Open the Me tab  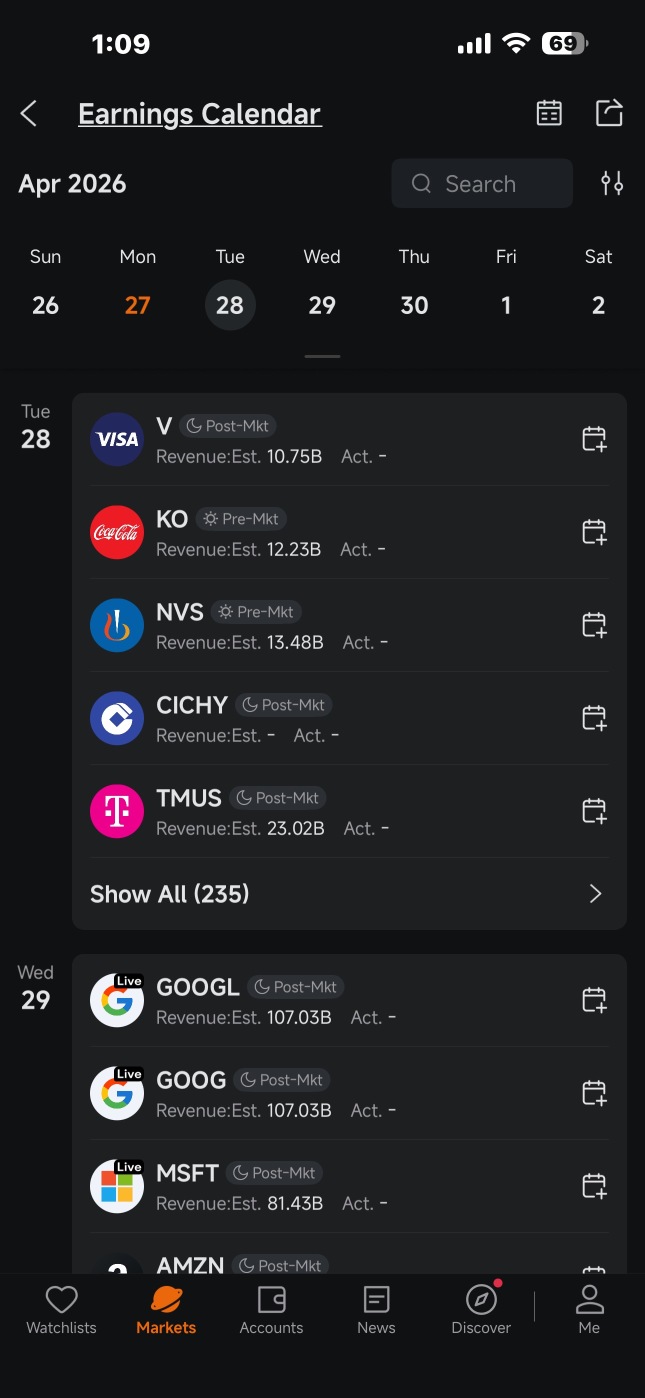tap(589, 1310)
